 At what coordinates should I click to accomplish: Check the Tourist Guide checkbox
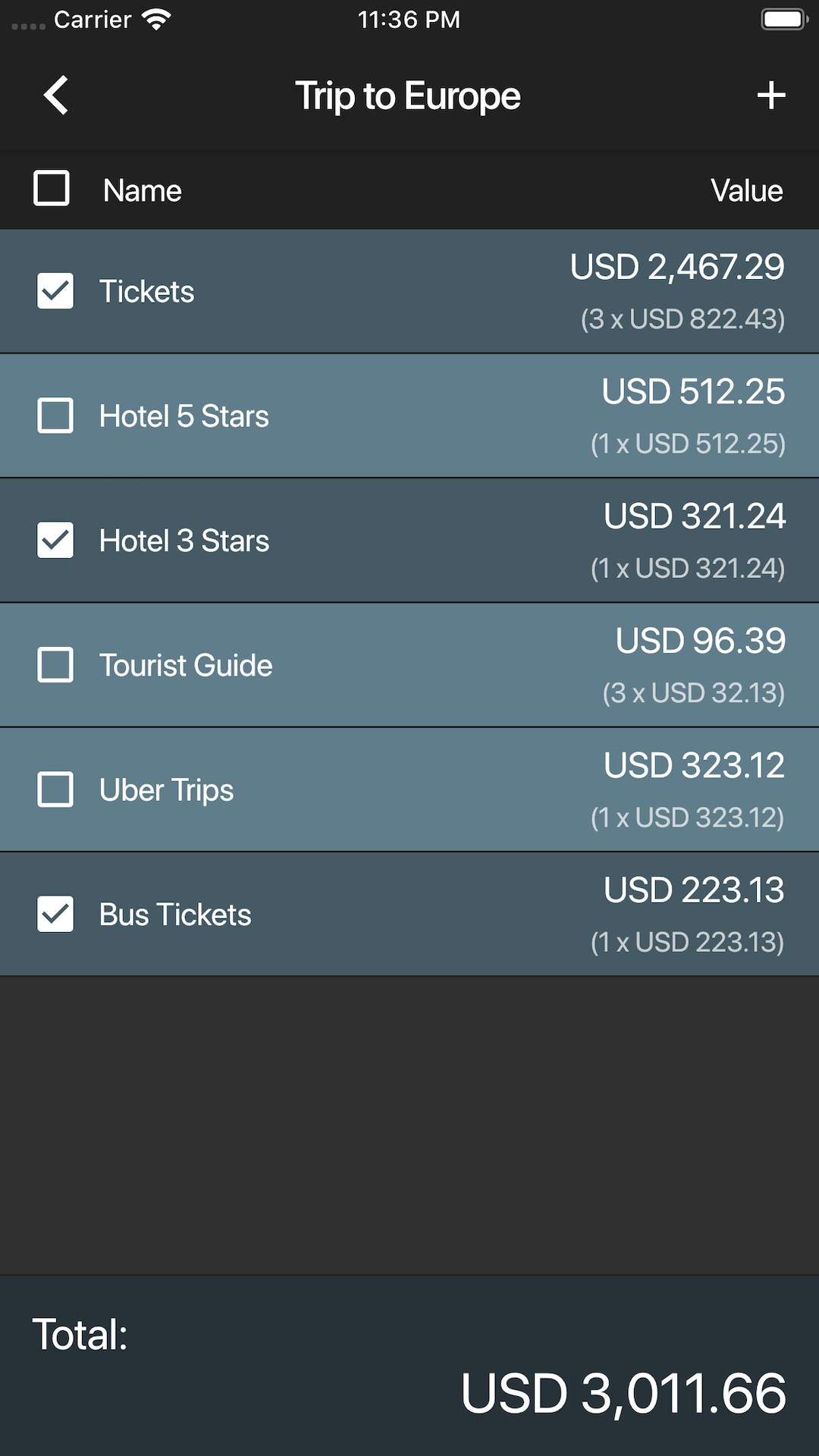point(55,665)
